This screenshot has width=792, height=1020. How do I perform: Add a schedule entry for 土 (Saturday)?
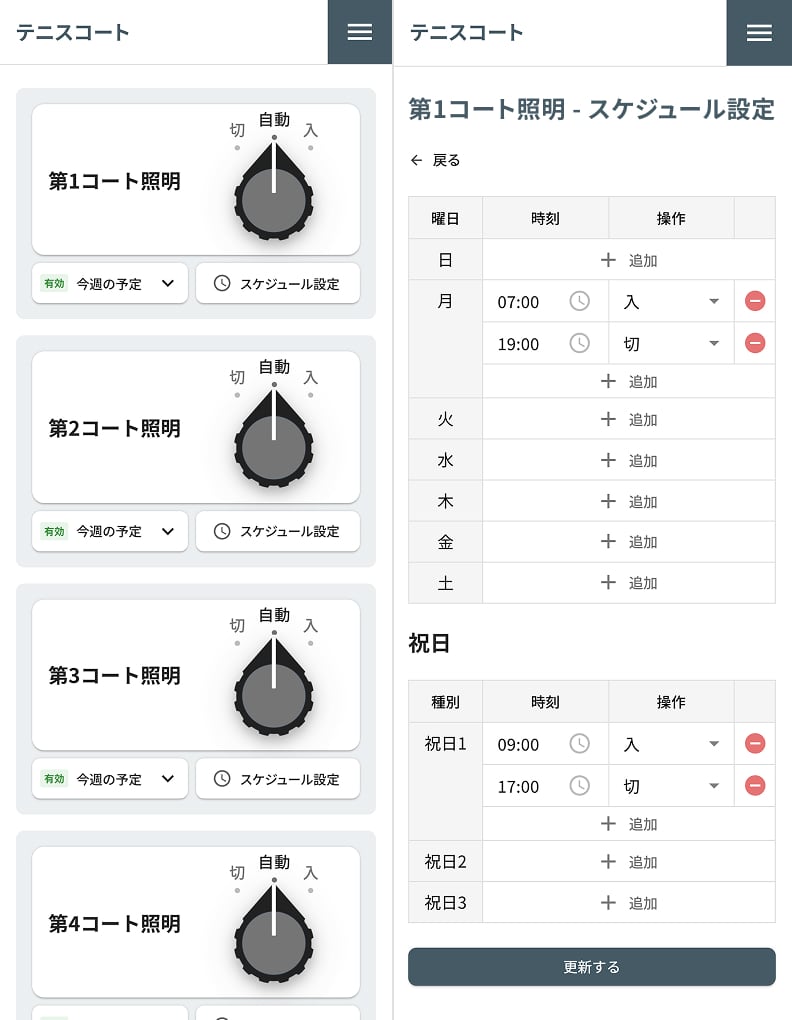(628, 583)
